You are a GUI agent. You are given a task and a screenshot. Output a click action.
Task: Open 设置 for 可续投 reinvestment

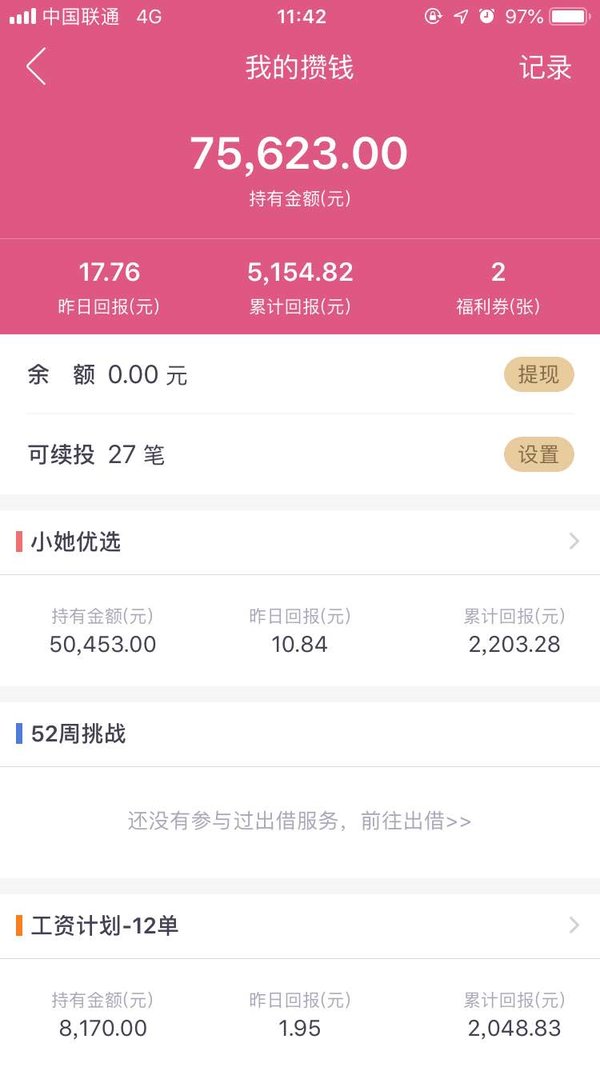[539, 455]
